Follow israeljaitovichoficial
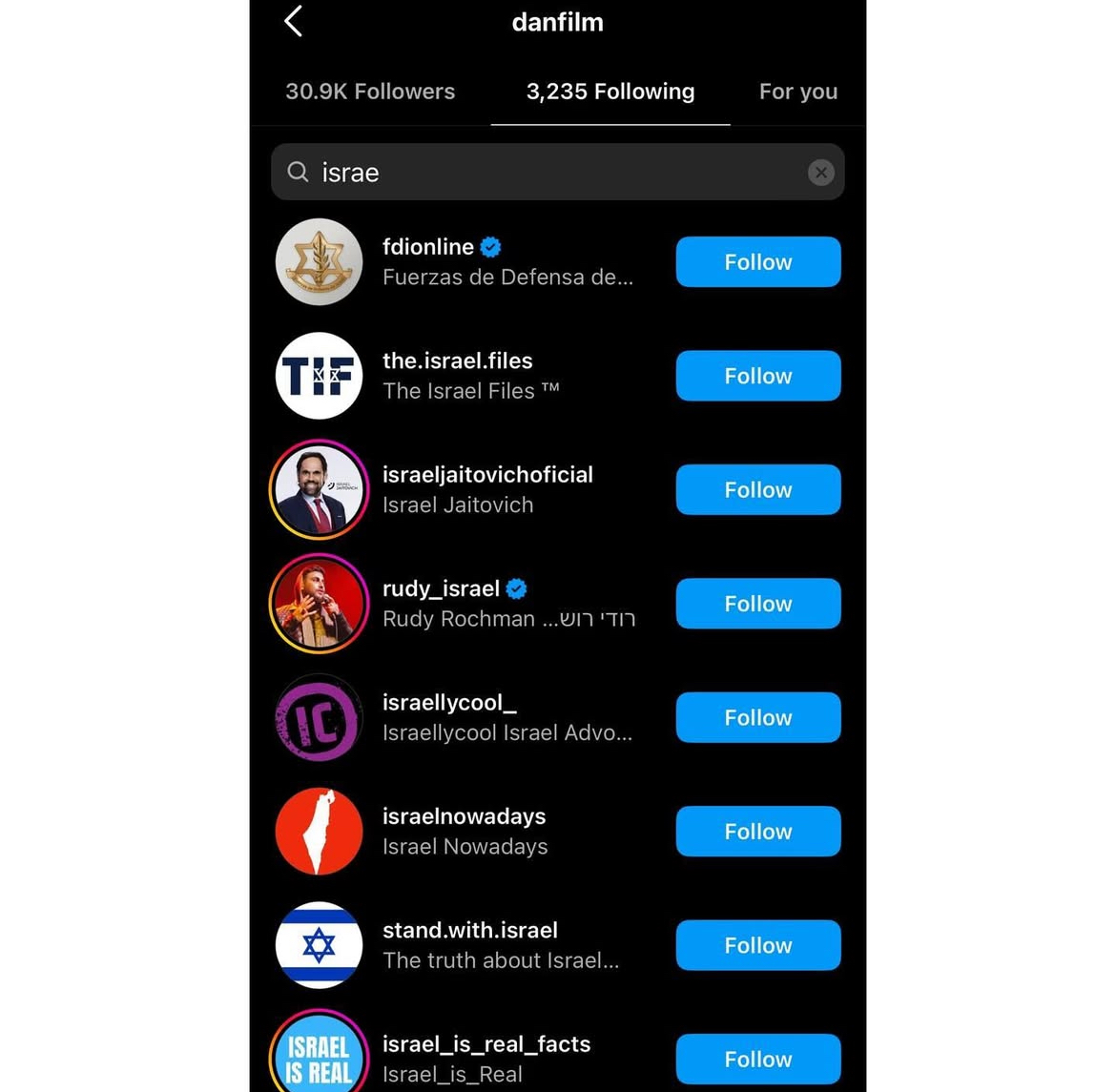This screenshot has width=1116, height=1092. (757, 490)
